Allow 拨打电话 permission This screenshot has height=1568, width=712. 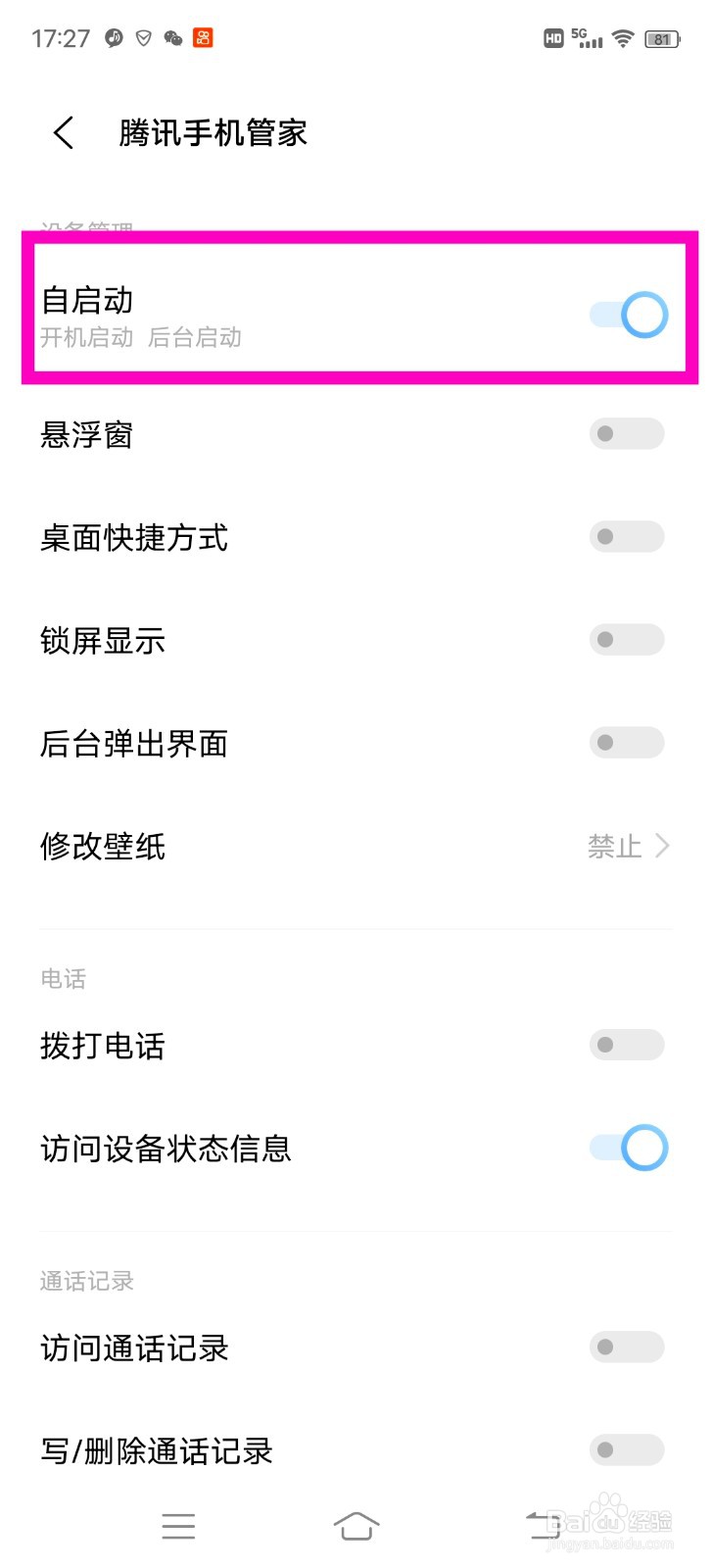point(627,1045)
